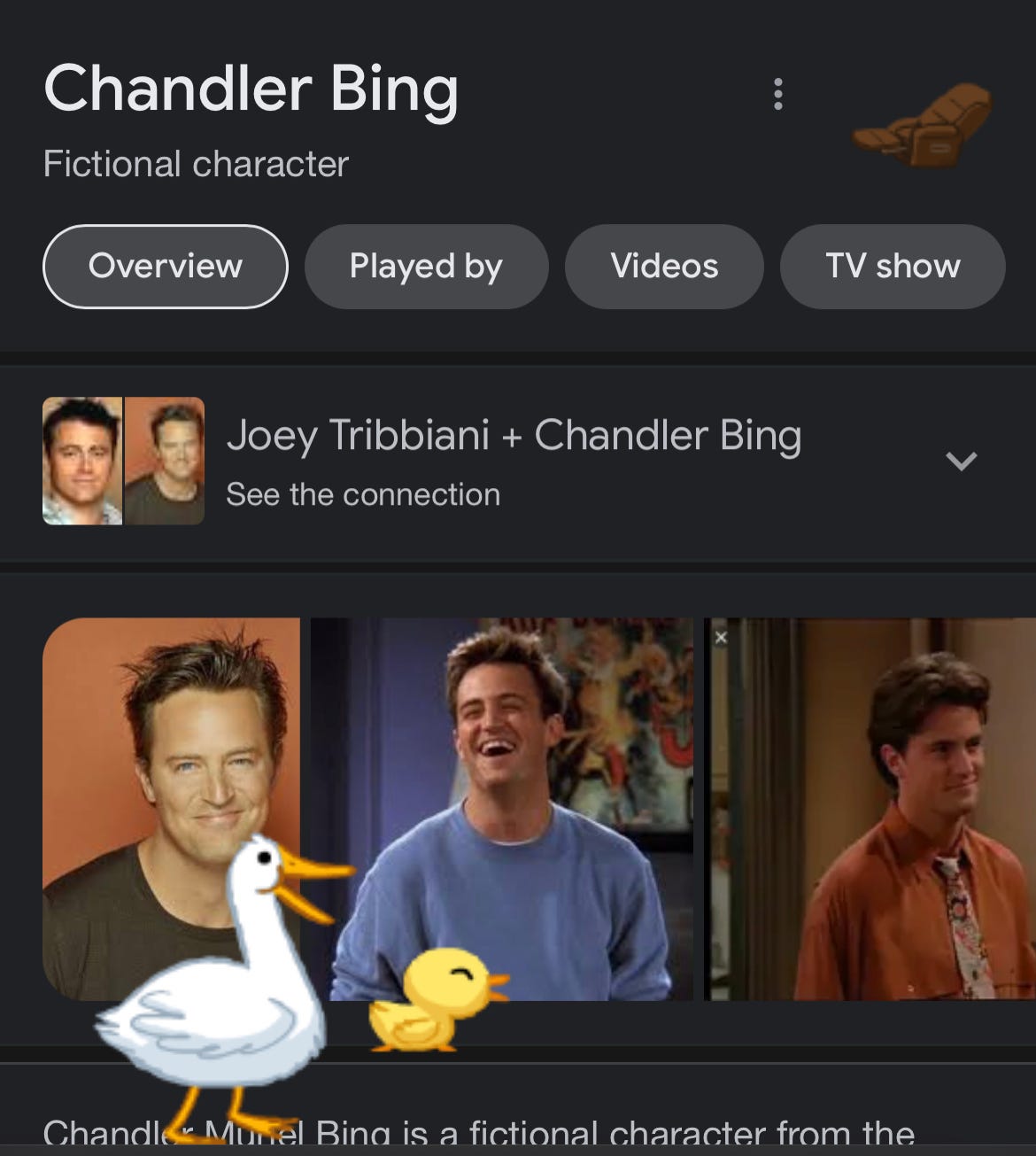The height and width of the screenshot is (1156, 1036).
Task: Open the Videos chip
Action: (x=664, y=266)
